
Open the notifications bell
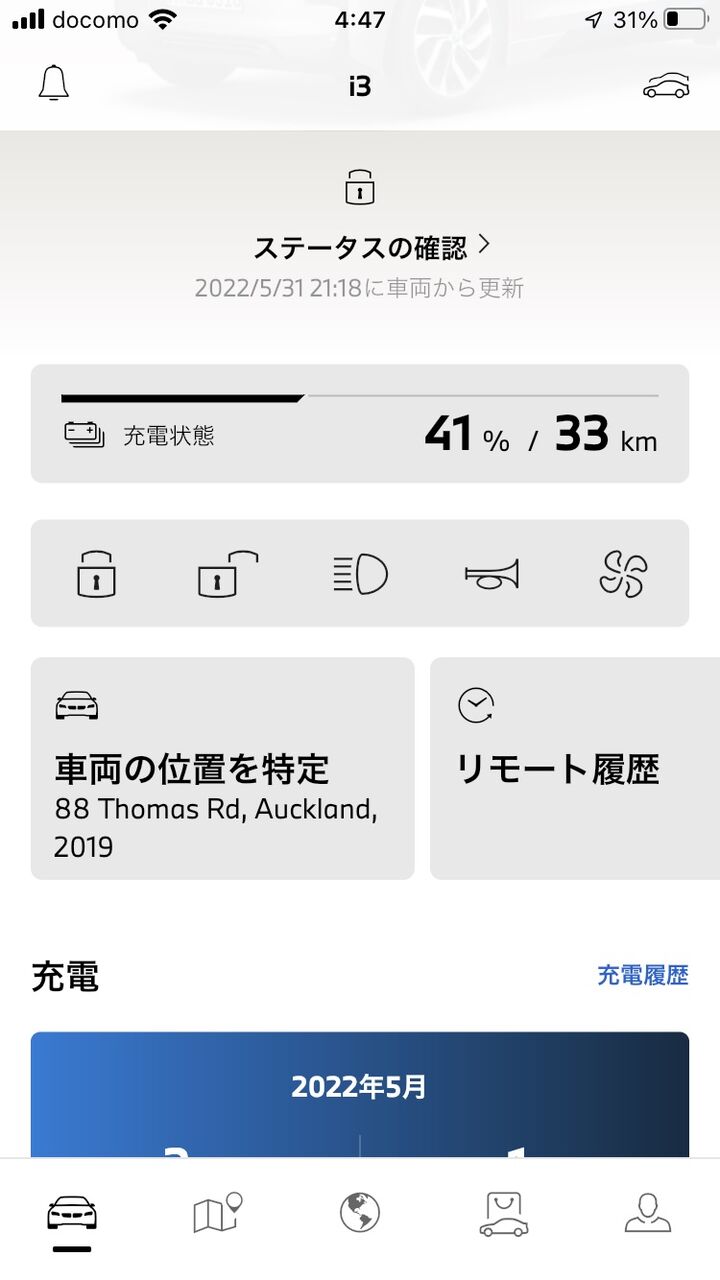[x=54, y=85]
